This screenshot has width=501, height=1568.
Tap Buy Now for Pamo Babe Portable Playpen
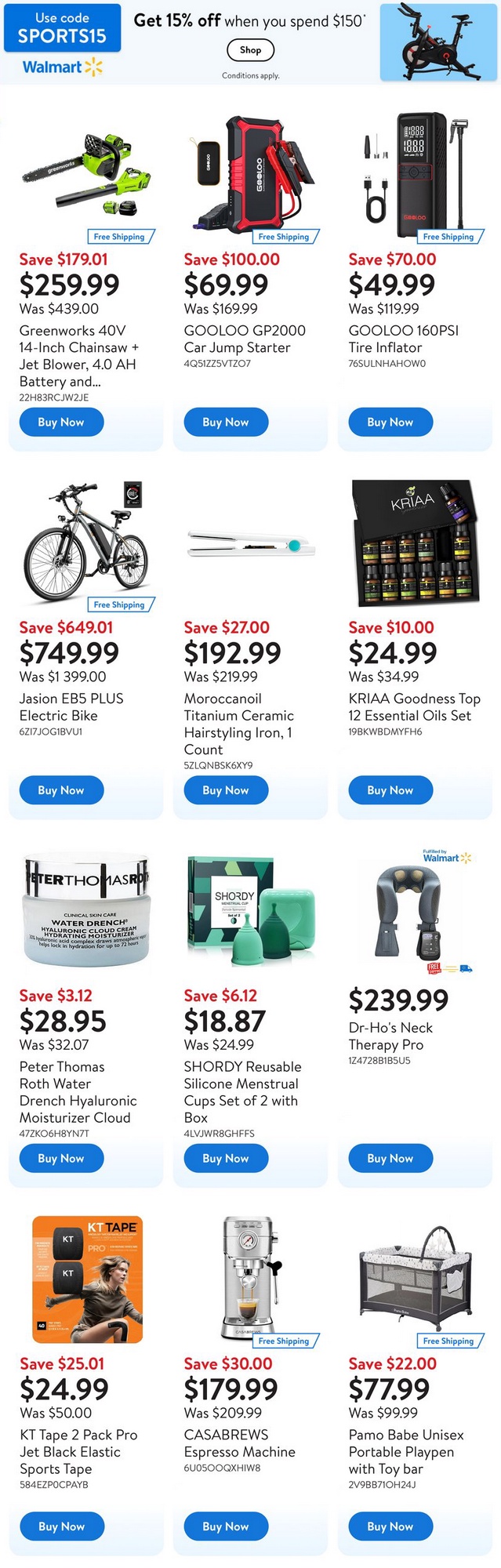pos(390,1526)
